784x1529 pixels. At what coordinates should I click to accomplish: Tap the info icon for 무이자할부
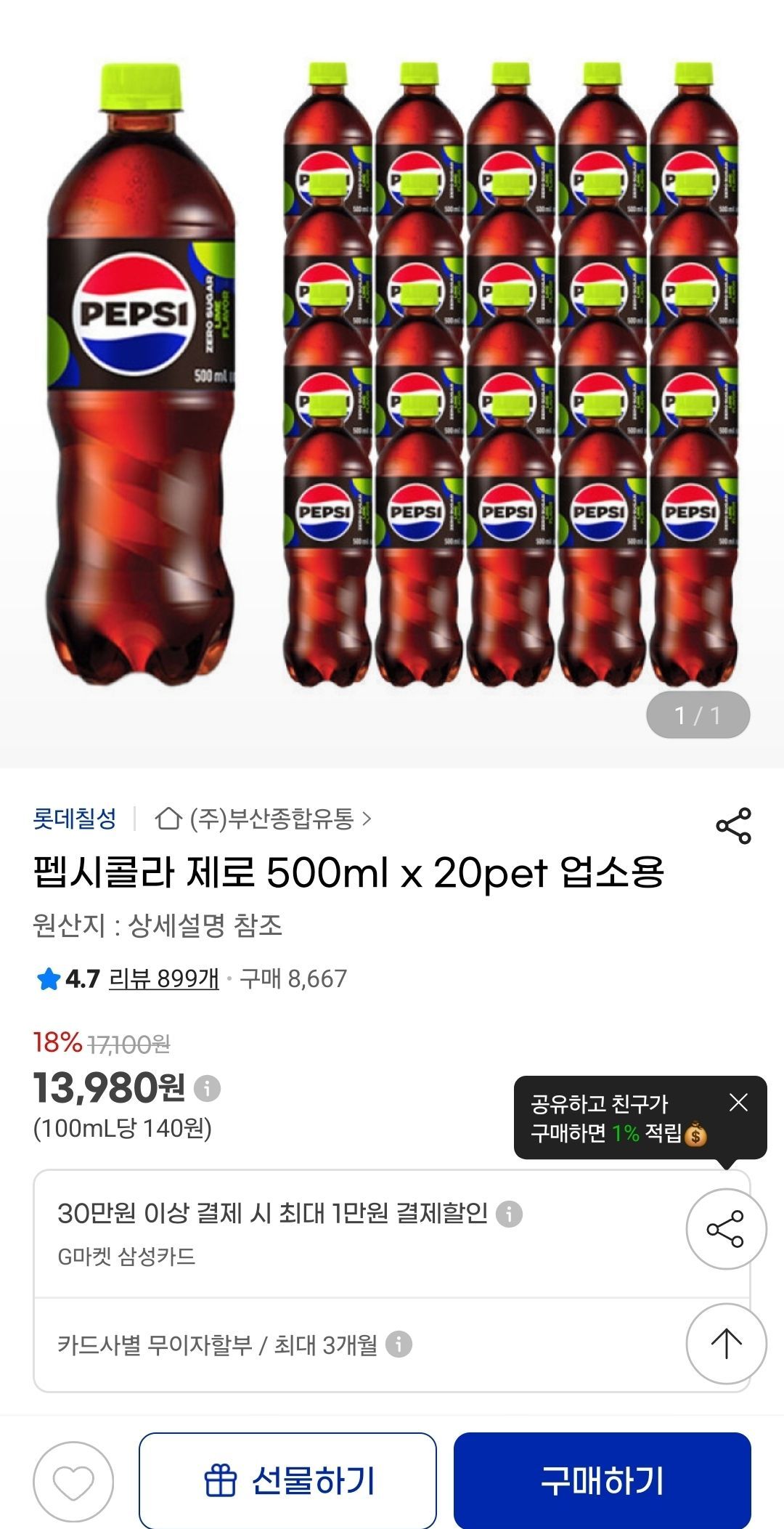pyautogui.click(x=399, y=1345)
